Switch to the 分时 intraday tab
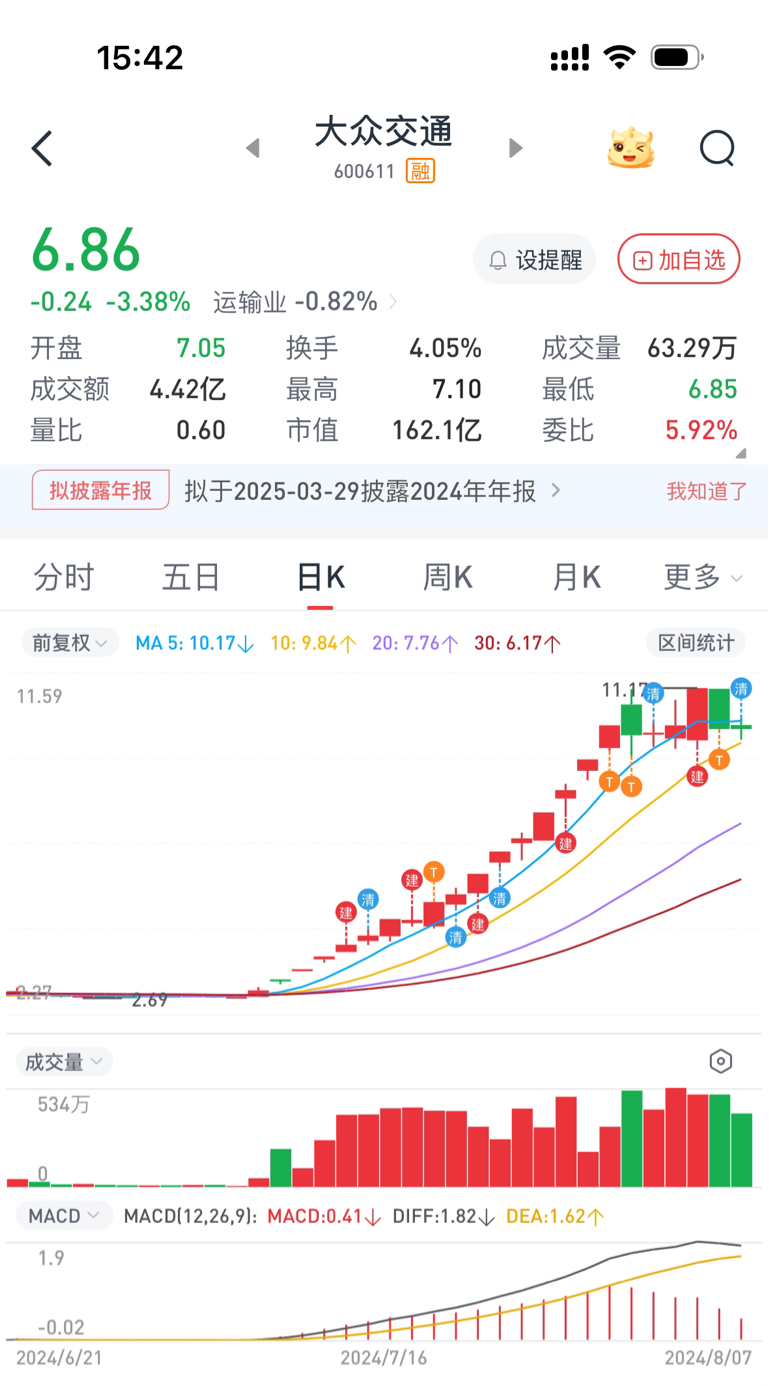769x1386 pixels. point(64,577)
